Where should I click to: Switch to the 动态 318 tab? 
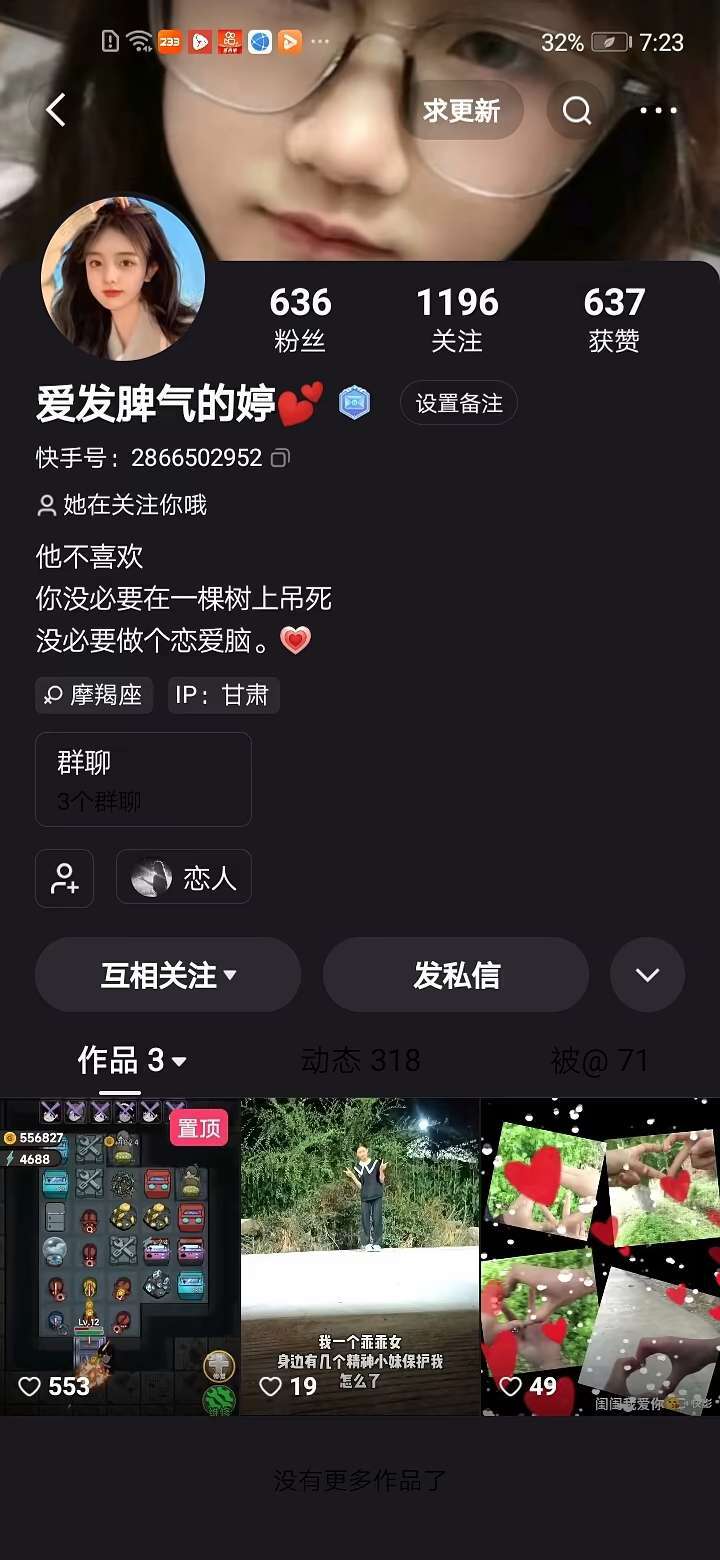(360, 1060)
